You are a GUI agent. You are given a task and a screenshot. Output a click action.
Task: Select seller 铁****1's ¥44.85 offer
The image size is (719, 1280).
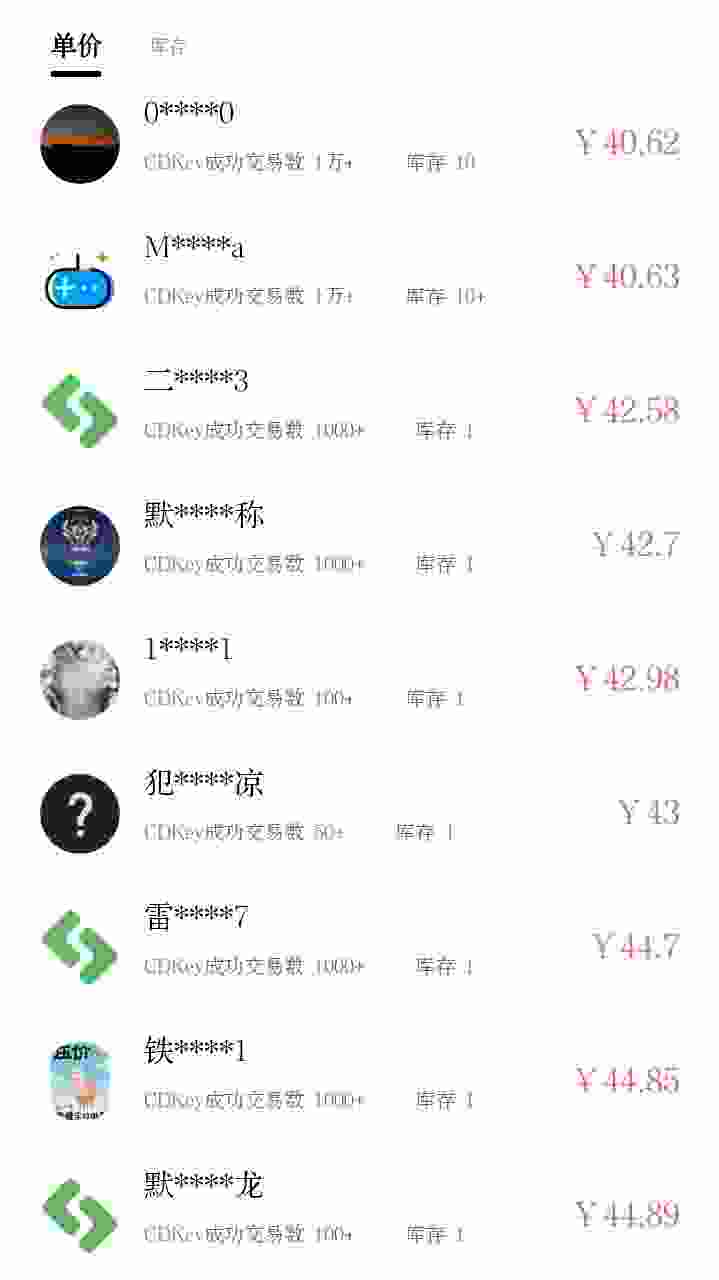(x=360, y=1080)
